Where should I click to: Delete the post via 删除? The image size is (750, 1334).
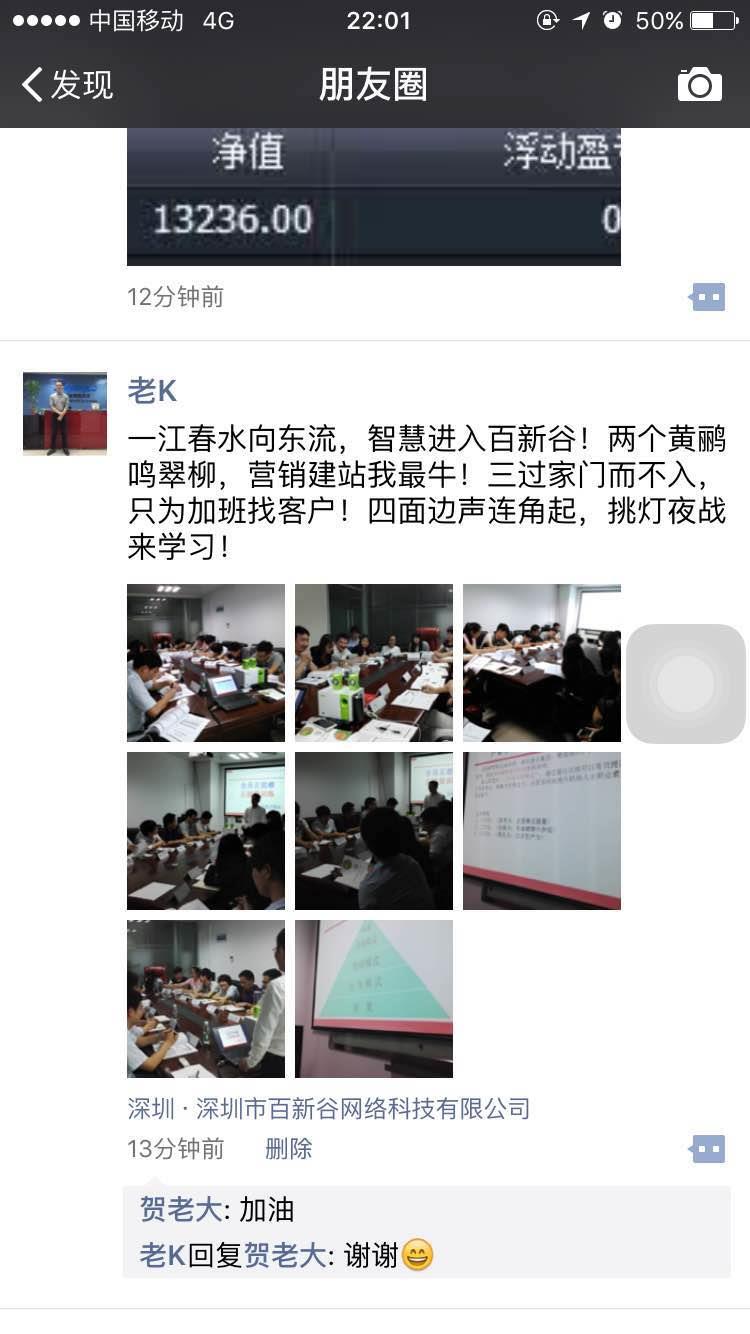point(288,1149)
